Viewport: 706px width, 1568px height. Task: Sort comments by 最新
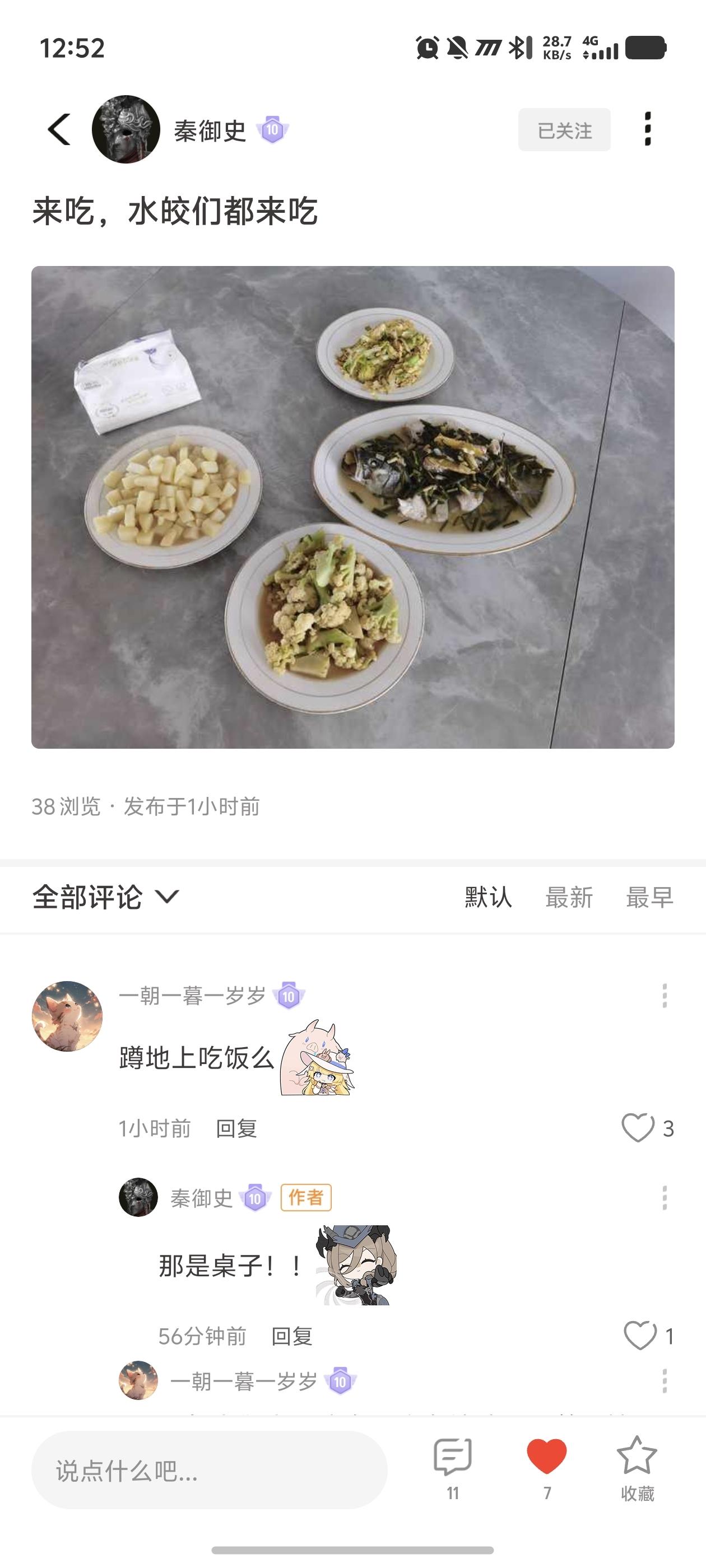pyautogui.click(x=569, y=898)
